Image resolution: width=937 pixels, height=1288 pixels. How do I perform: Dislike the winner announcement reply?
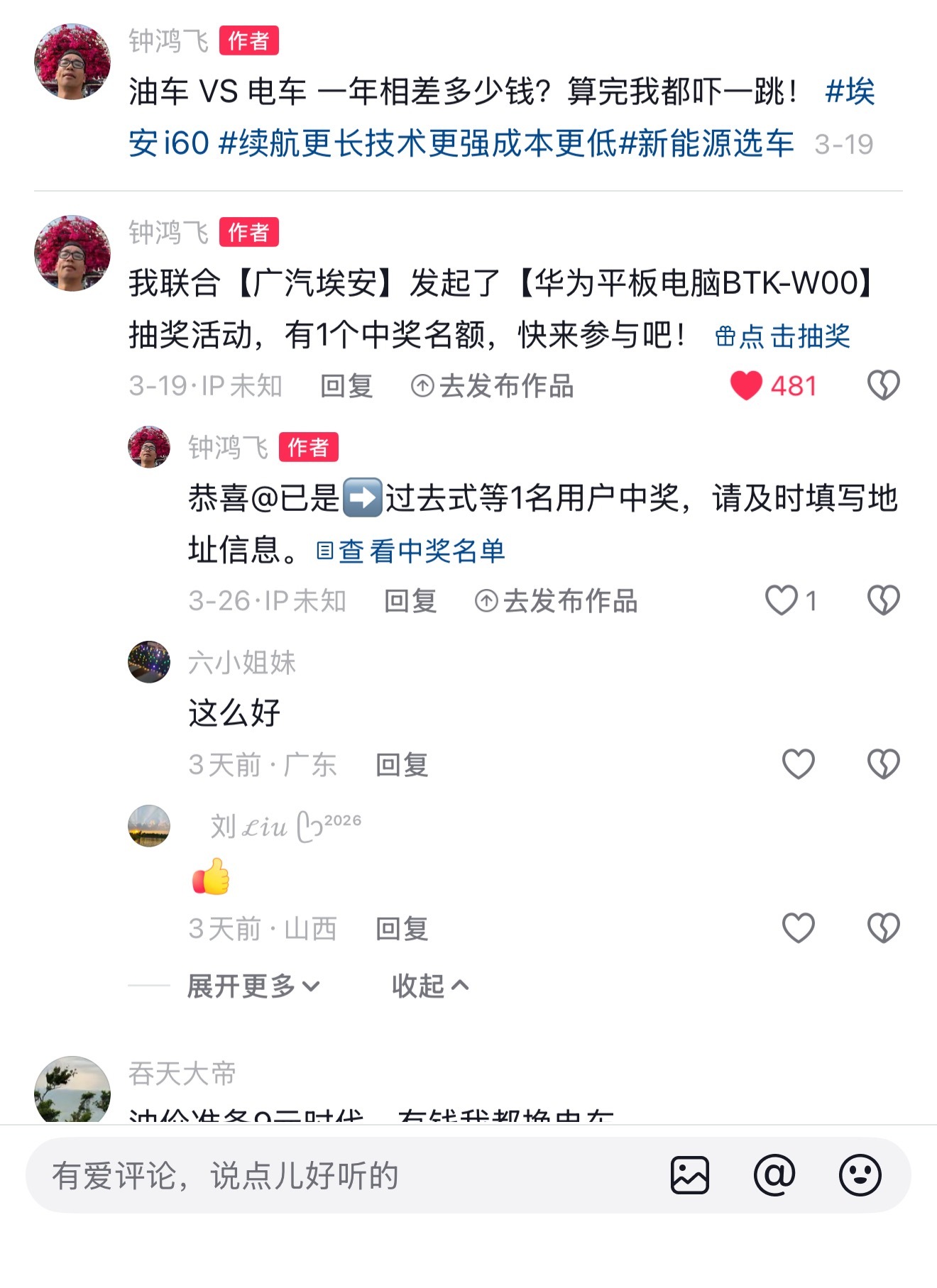tap(883, 601)
